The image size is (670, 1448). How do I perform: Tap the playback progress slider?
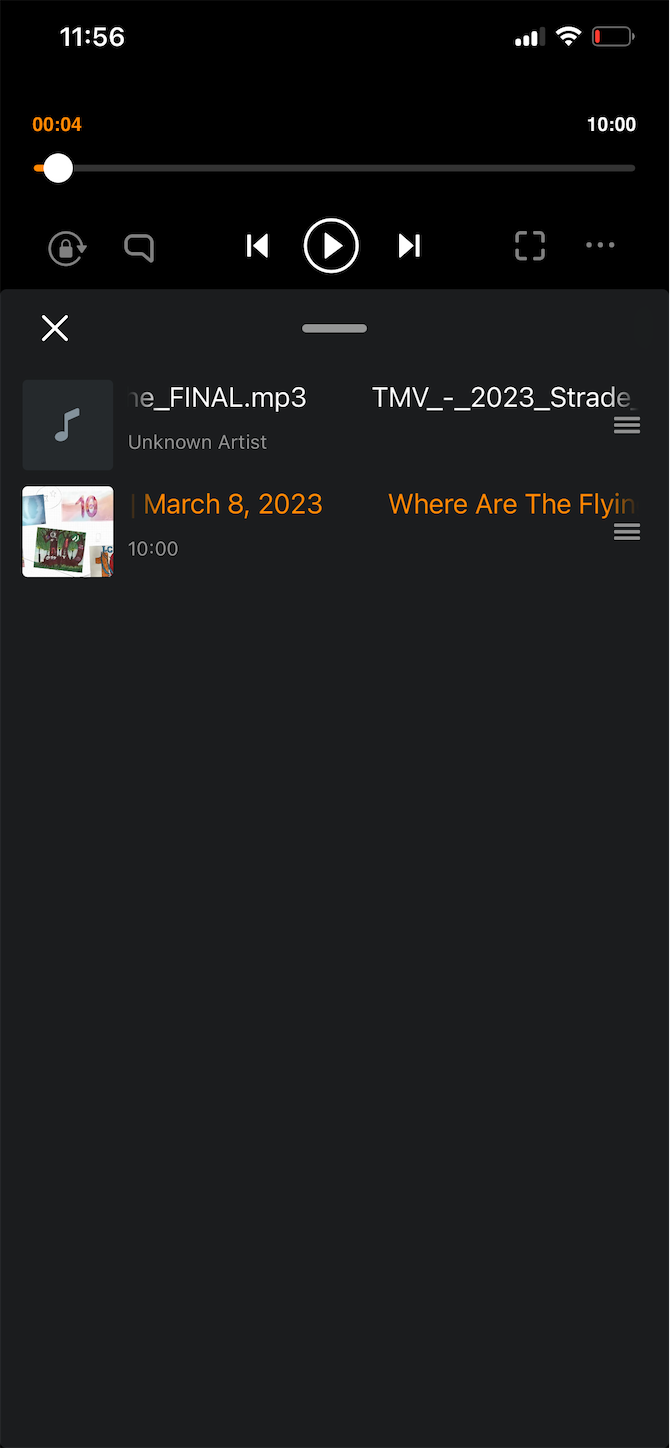(x=334, y=168)
